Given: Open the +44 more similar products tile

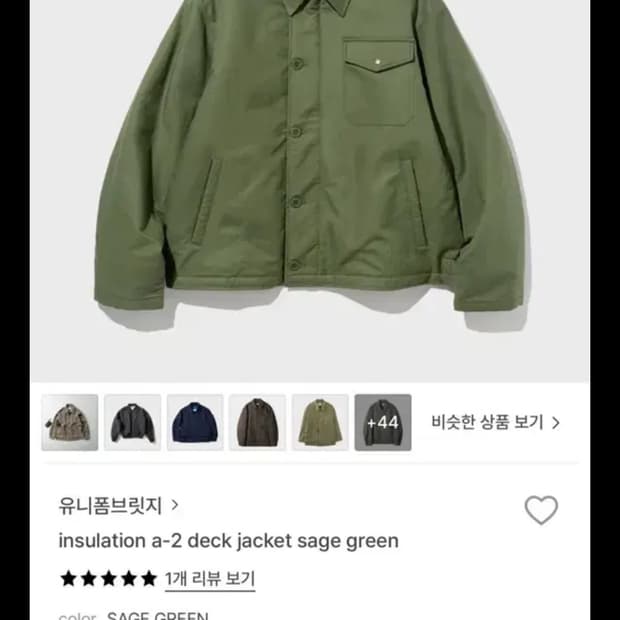Looking at the screenshot, I should pyautogui.click(x=383, y=422).
